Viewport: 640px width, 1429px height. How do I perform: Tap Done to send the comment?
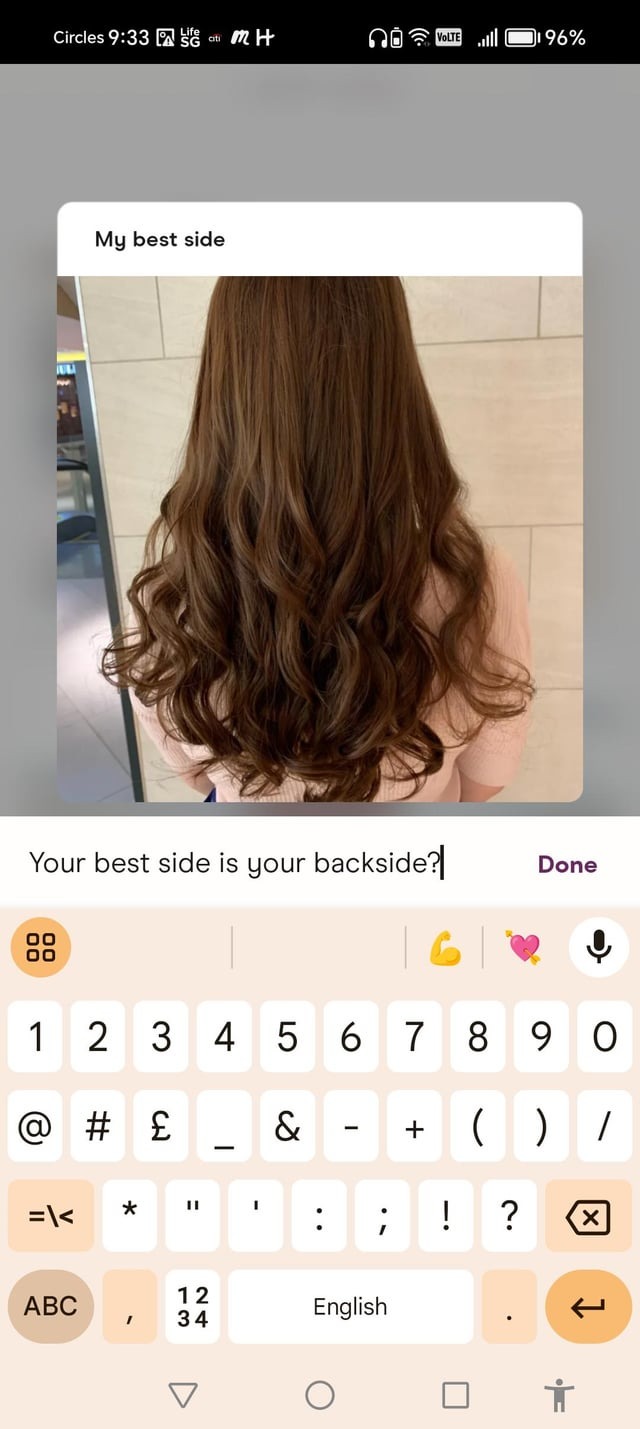click(567, 864)
